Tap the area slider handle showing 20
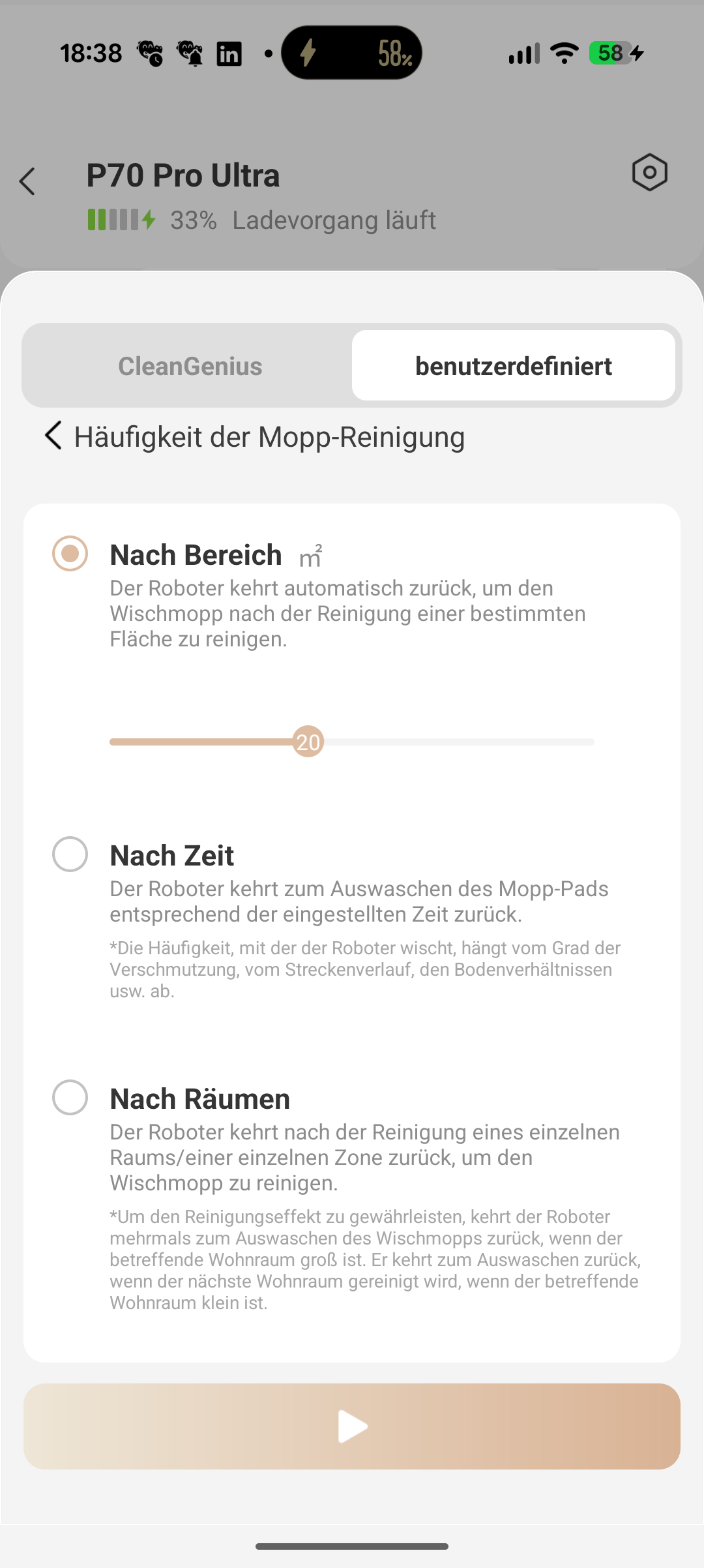 [x=308, y=742]
